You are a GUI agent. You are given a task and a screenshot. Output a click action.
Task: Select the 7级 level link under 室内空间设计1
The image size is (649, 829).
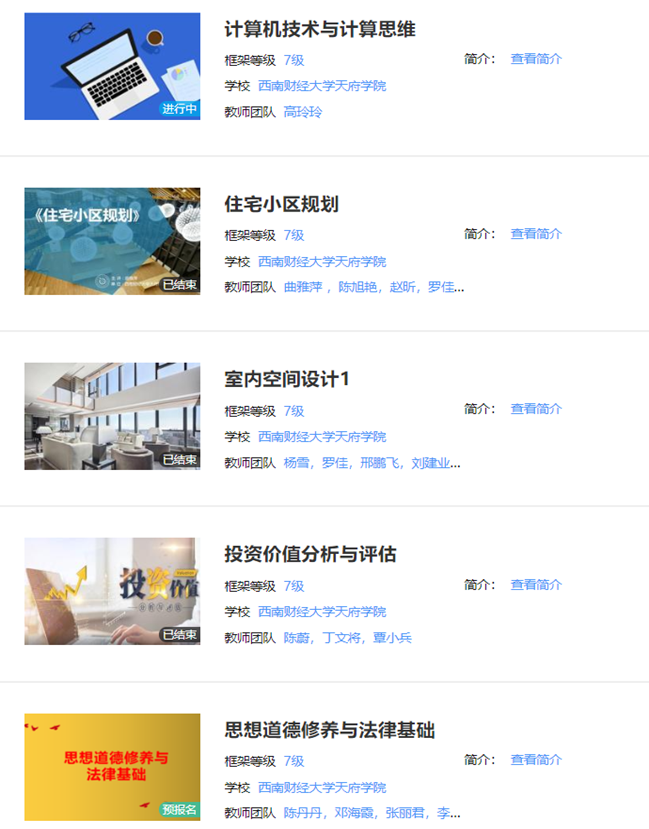coord(293,411)
